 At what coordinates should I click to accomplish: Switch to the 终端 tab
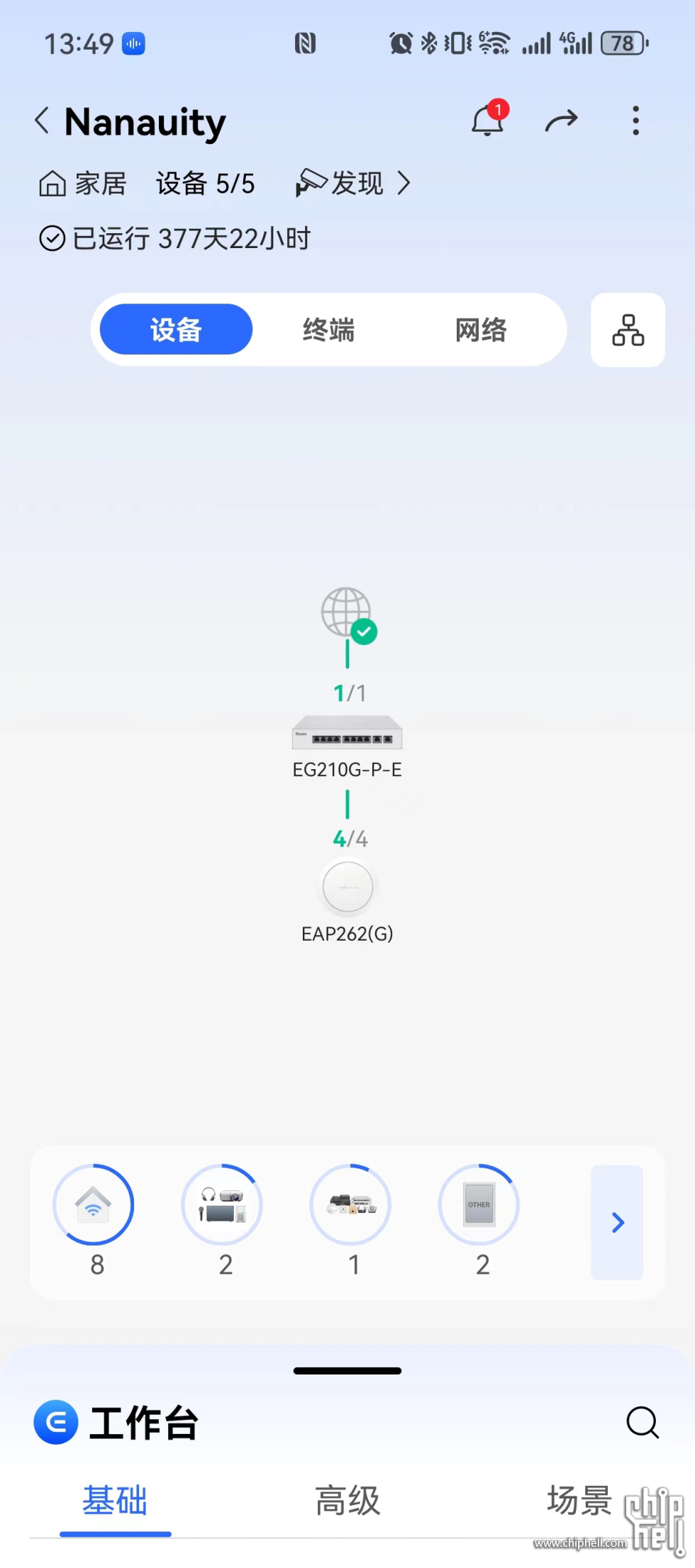[x=328, y=330]
